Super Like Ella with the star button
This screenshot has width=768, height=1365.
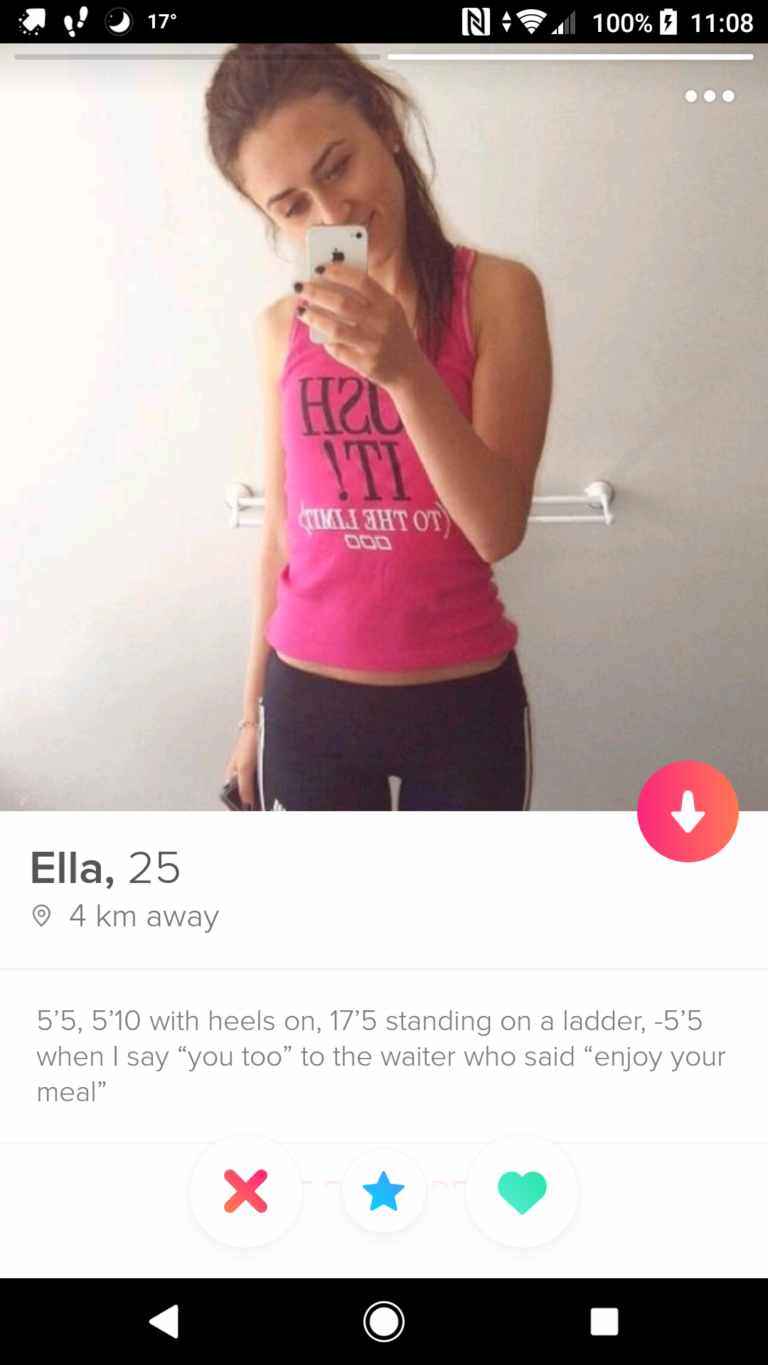384,1191
